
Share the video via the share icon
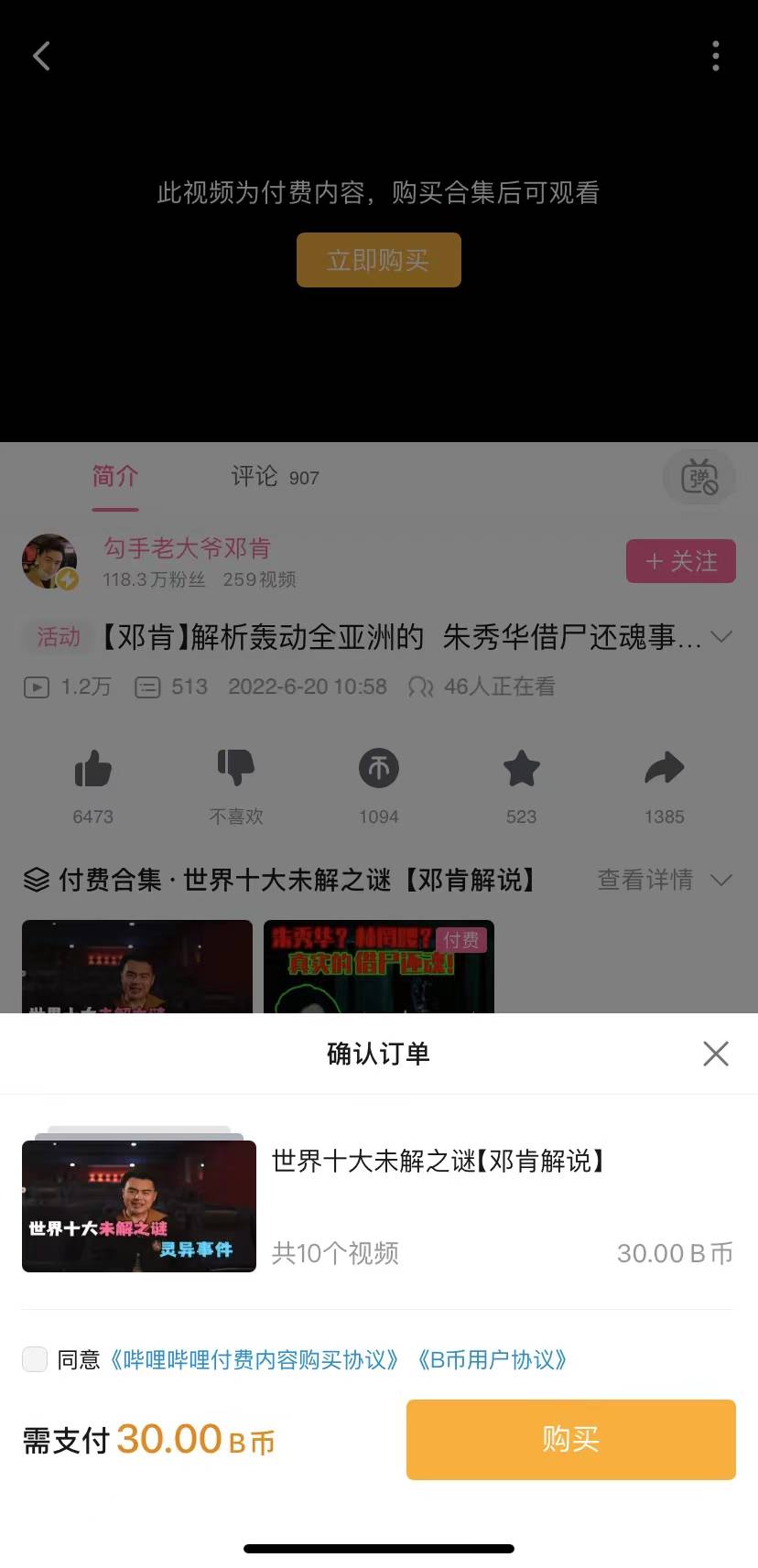pos(664,770)
